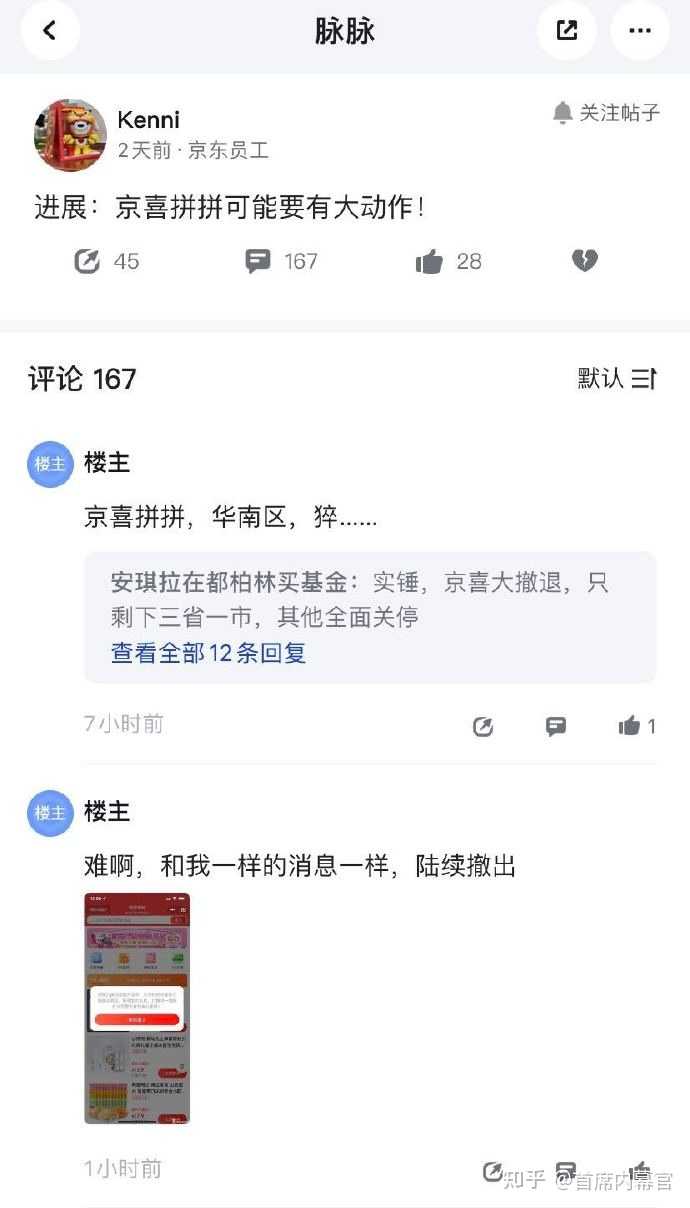This screenshot has height=1208, width=690.
Task: Tap 关注帖子 to follow this post
Action: (606, 113)
